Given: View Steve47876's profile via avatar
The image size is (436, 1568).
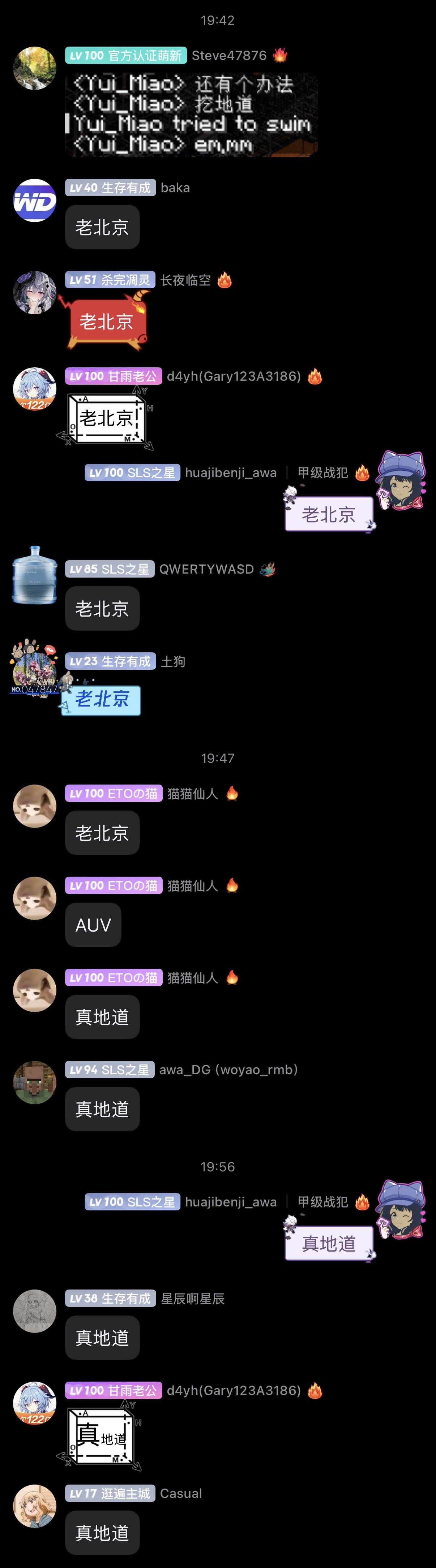Looking at the screenshot, I should click(x=35, y=68).
